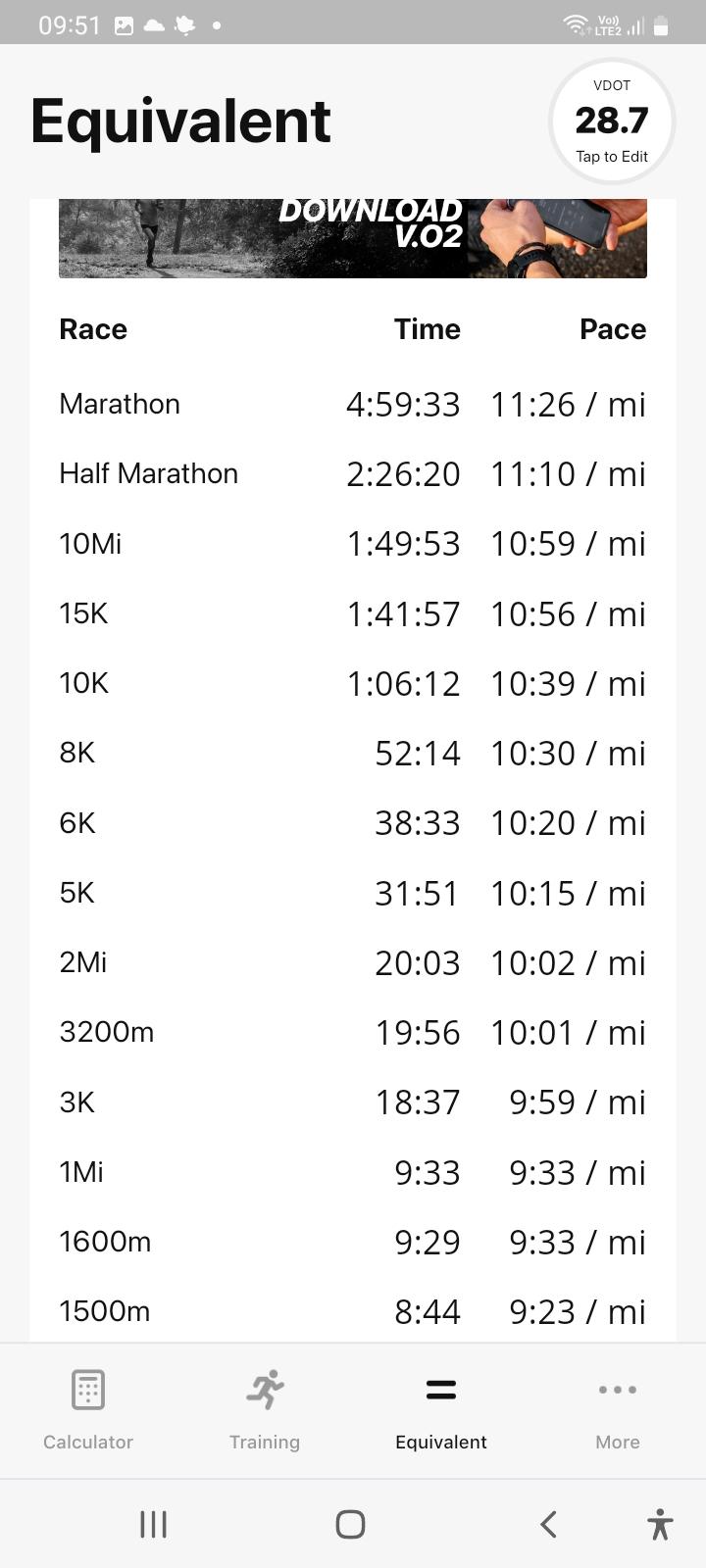Select the Equivalent tab
This screenshot has width=706, height=1568.
pyautogui.click(x=441, y=1411)
